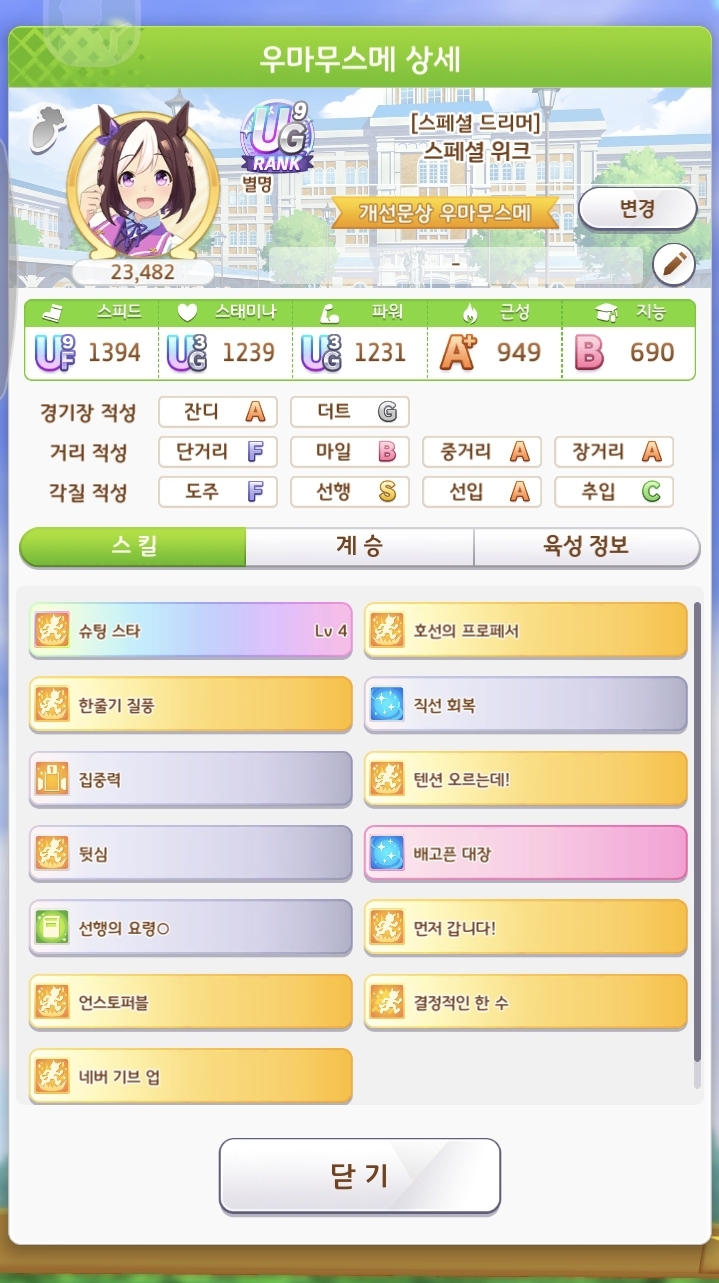Open the 한줄기 질풍 skill

(x=191, y=705)
